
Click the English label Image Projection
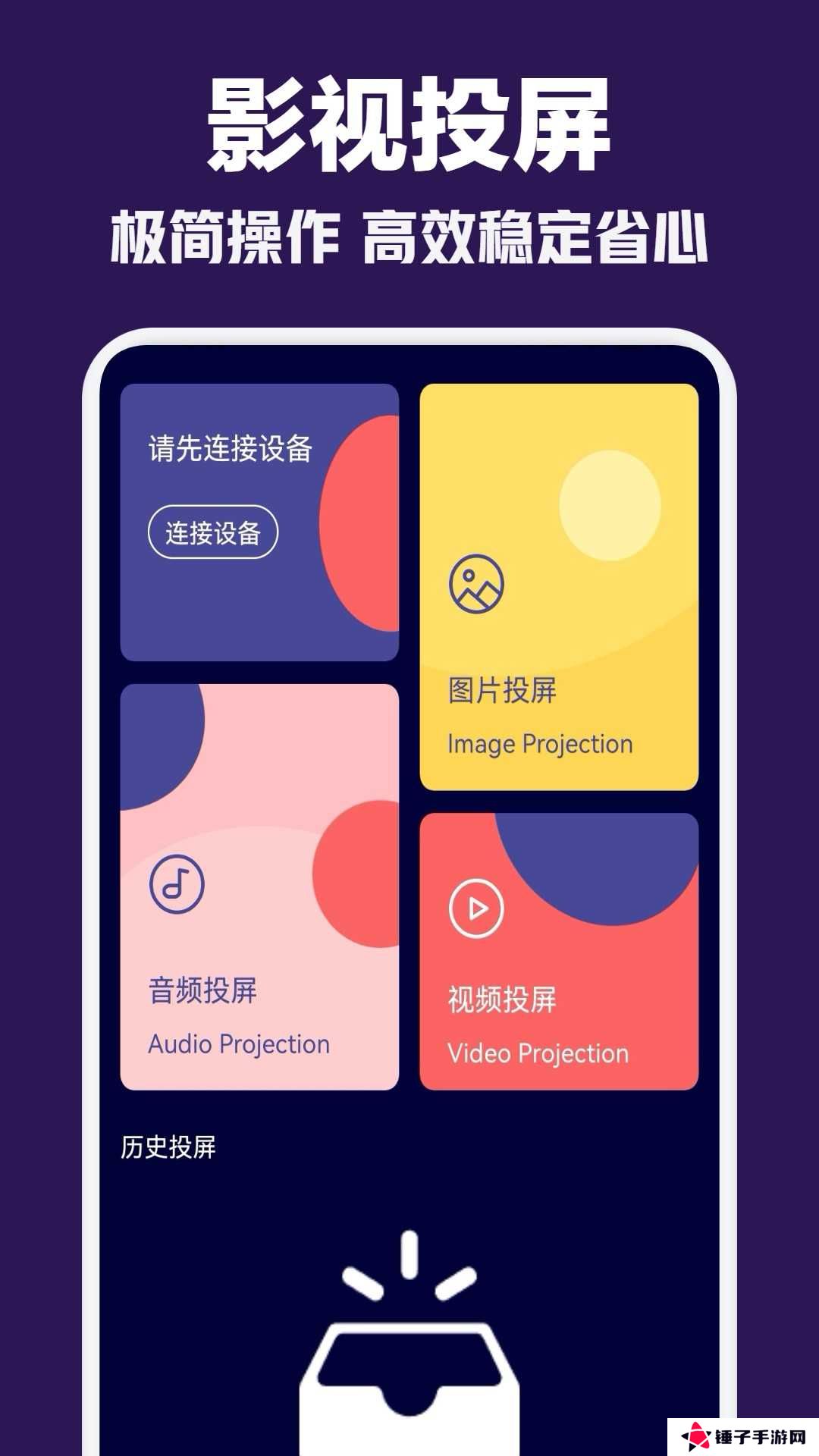(539, 745)
